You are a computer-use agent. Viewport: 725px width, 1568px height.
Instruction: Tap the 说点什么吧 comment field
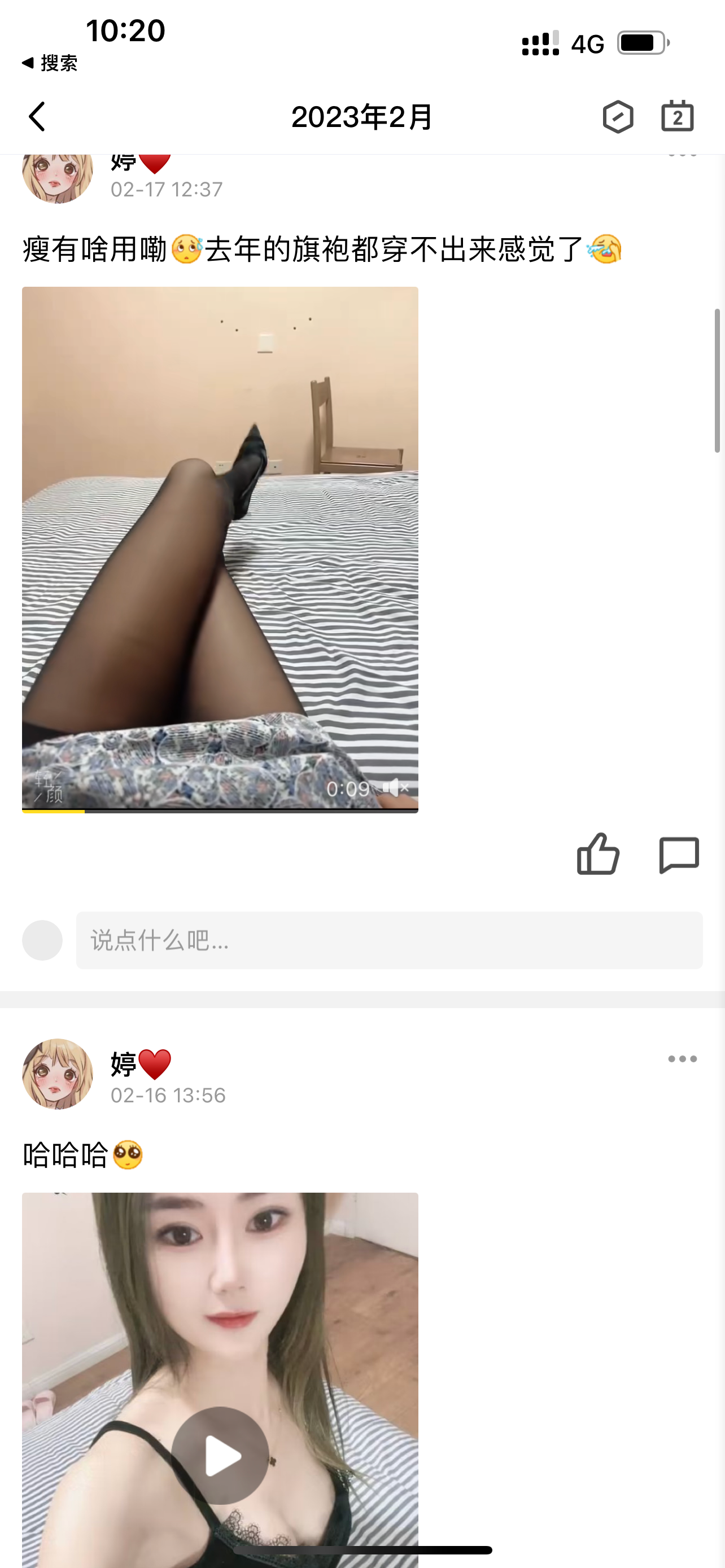[x=388, y=940]
